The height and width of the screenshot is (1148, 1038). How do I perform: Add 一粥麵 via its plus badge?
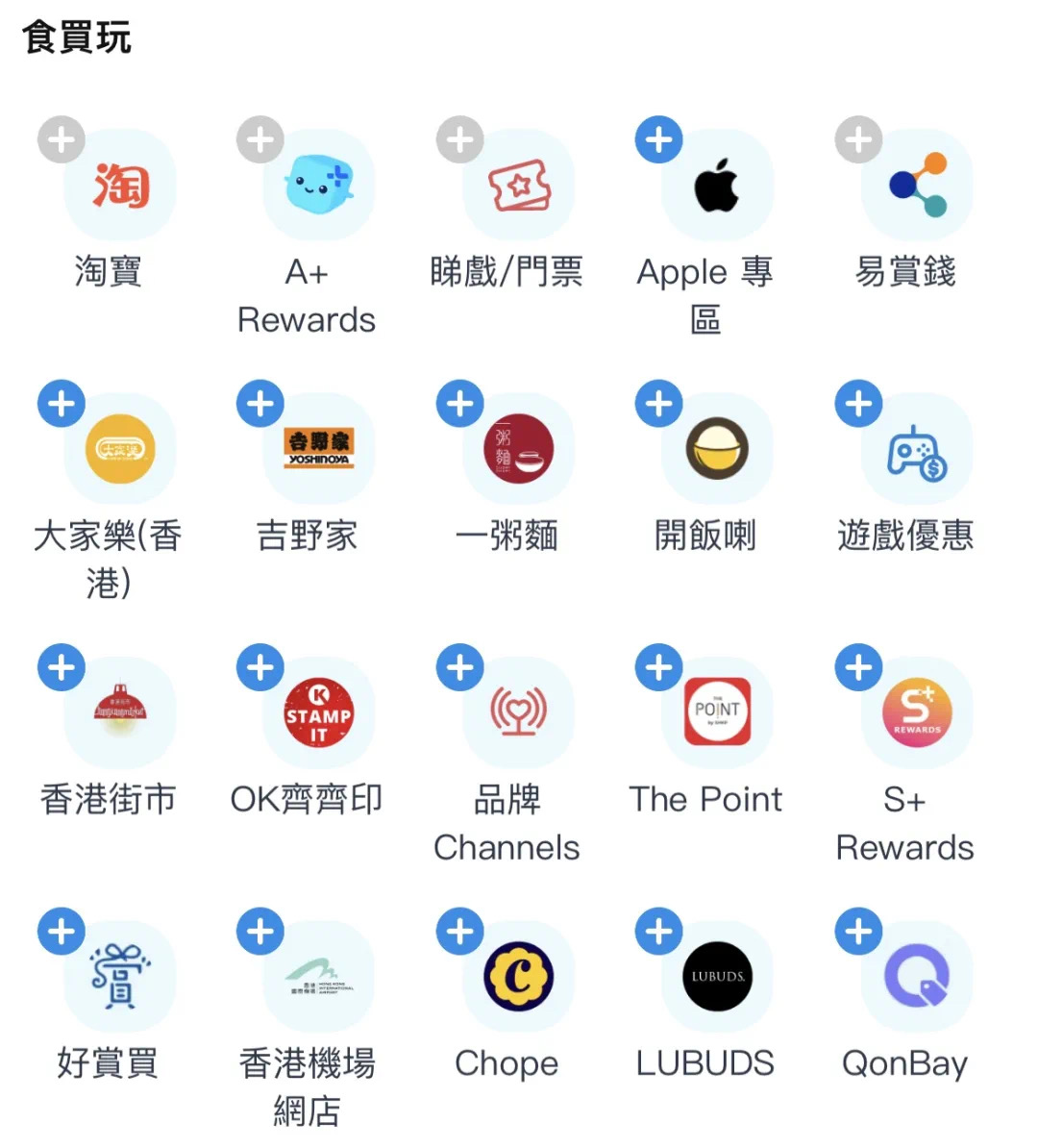pyautogui.click(x=459, y=404)
